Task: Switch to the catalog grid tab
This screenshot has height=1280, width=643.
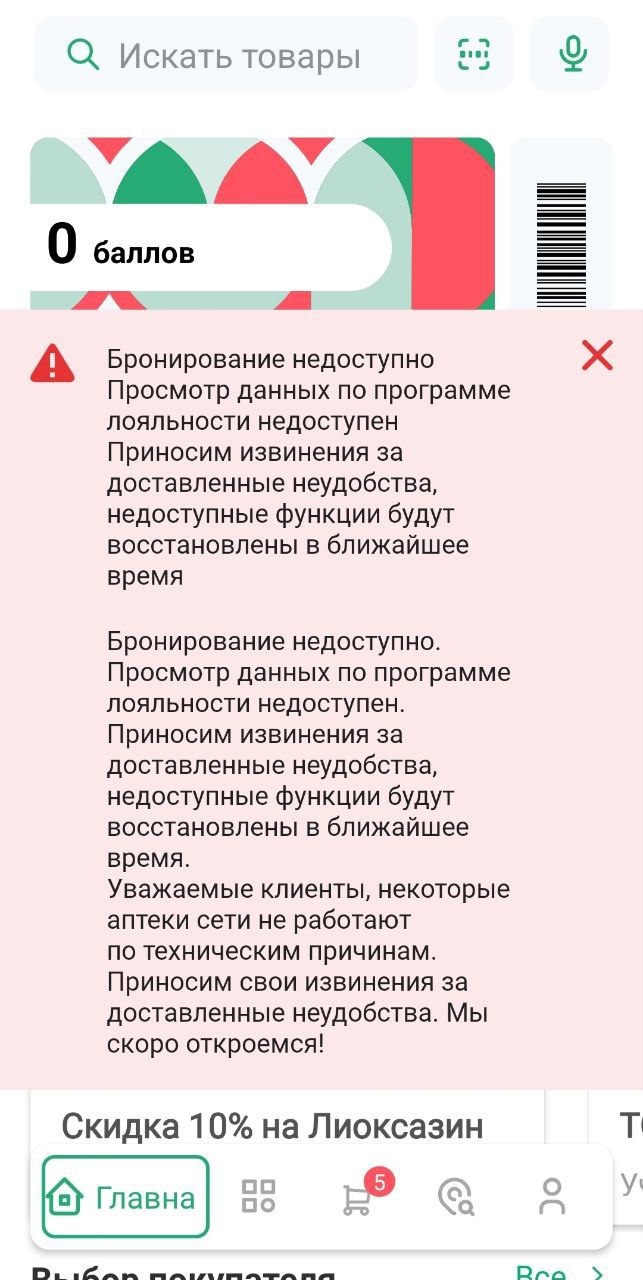Action: tap(259, 1196)
